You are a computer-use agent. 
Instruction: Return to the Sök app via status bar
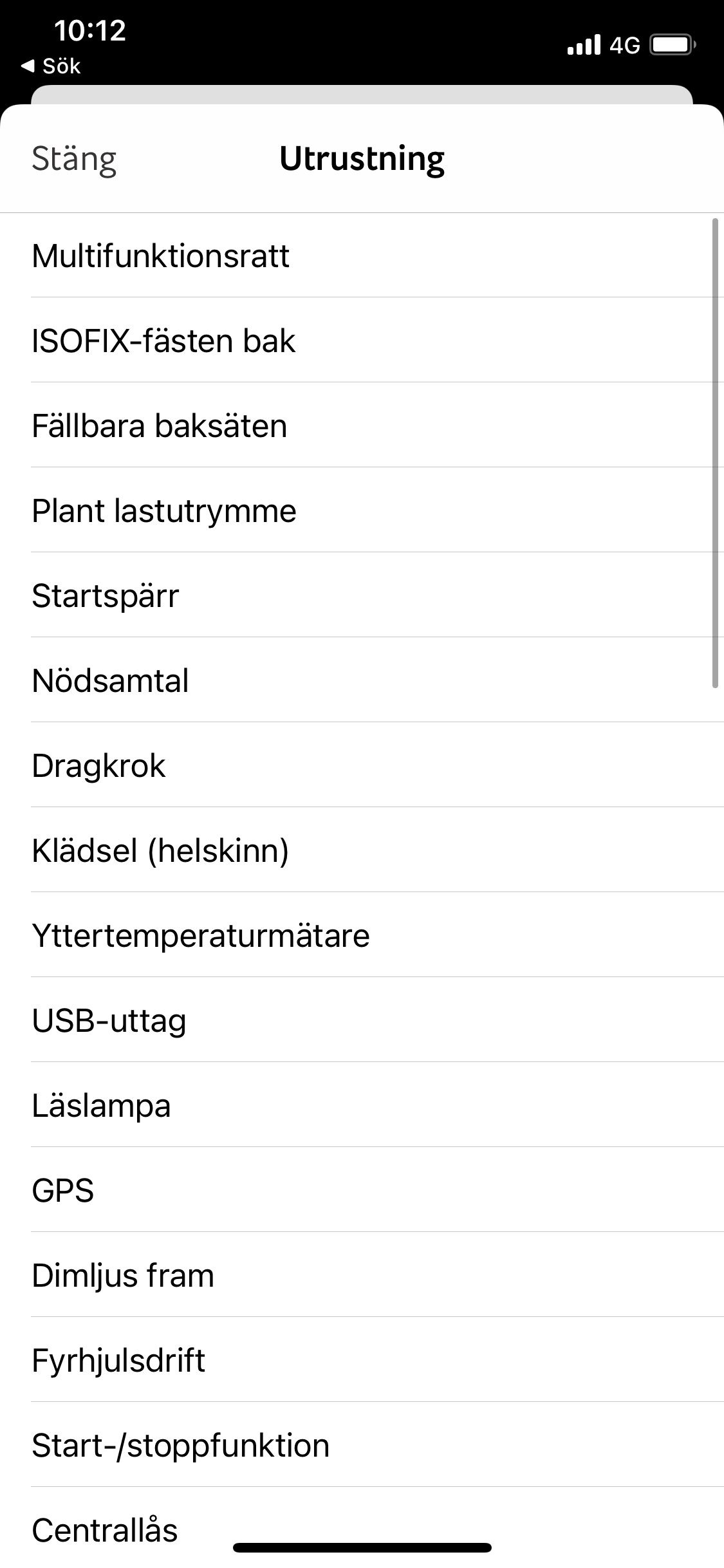(x=51, y=66)
